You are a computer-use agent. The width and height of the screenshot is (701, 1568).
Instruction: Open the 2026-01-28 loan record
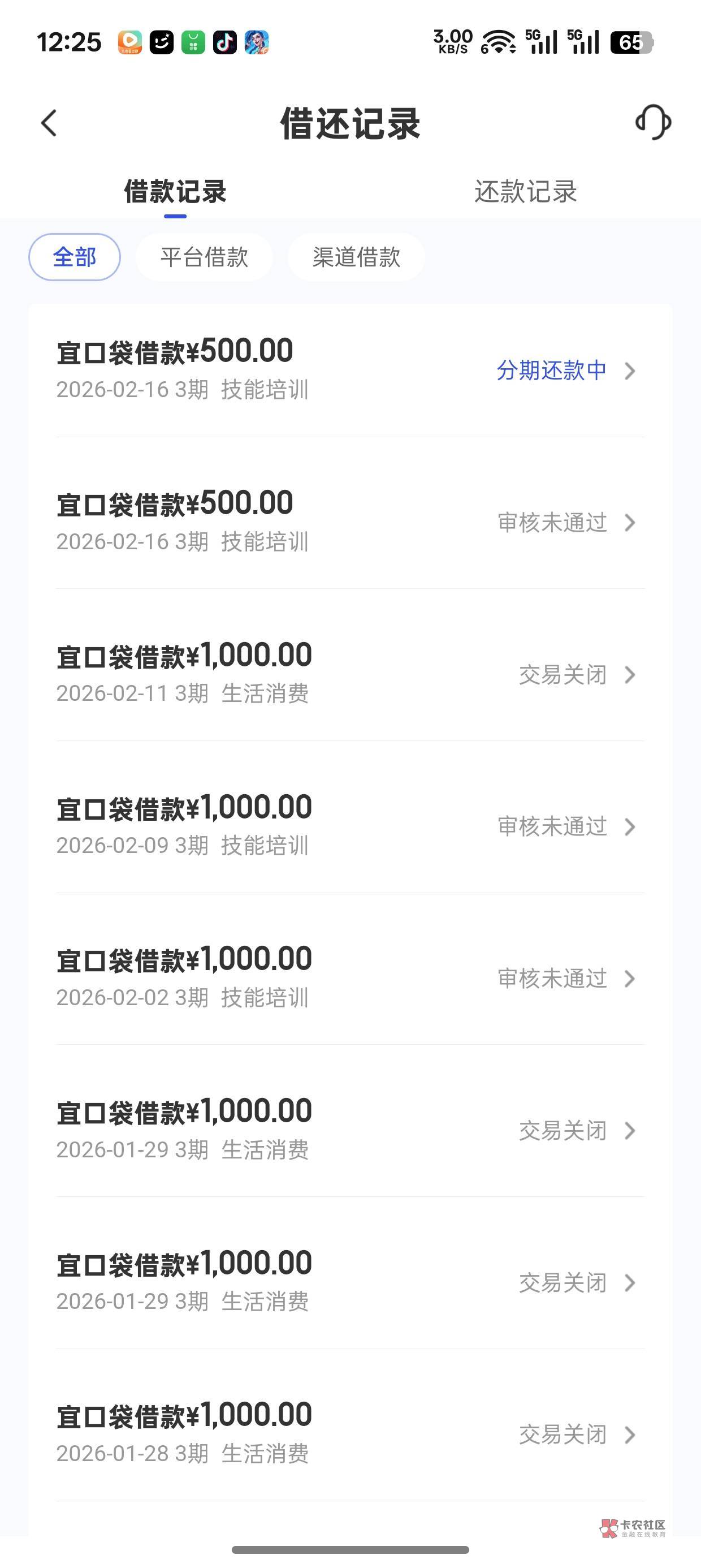(350, 1434)
